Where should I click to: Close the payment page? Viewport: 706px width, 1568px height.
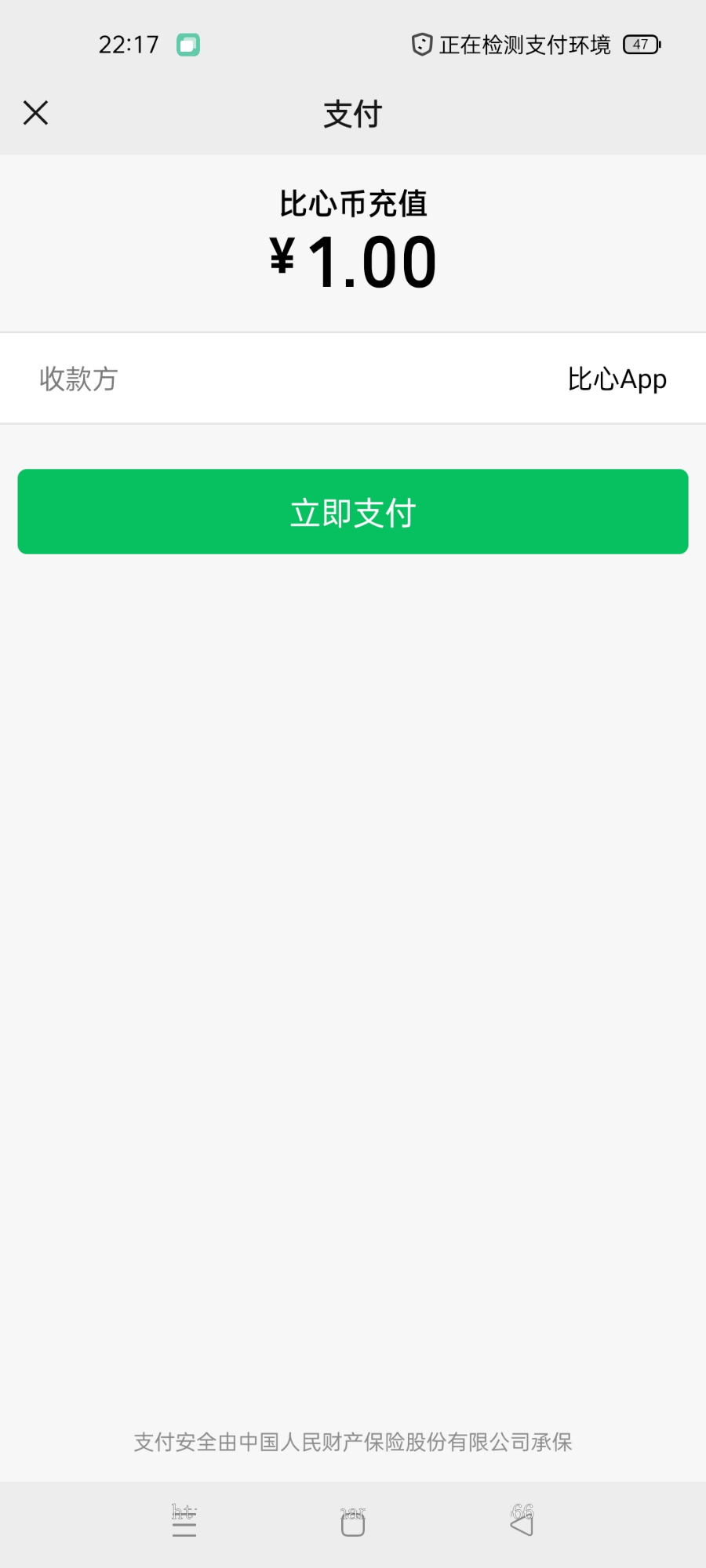[x=36, y=113]
